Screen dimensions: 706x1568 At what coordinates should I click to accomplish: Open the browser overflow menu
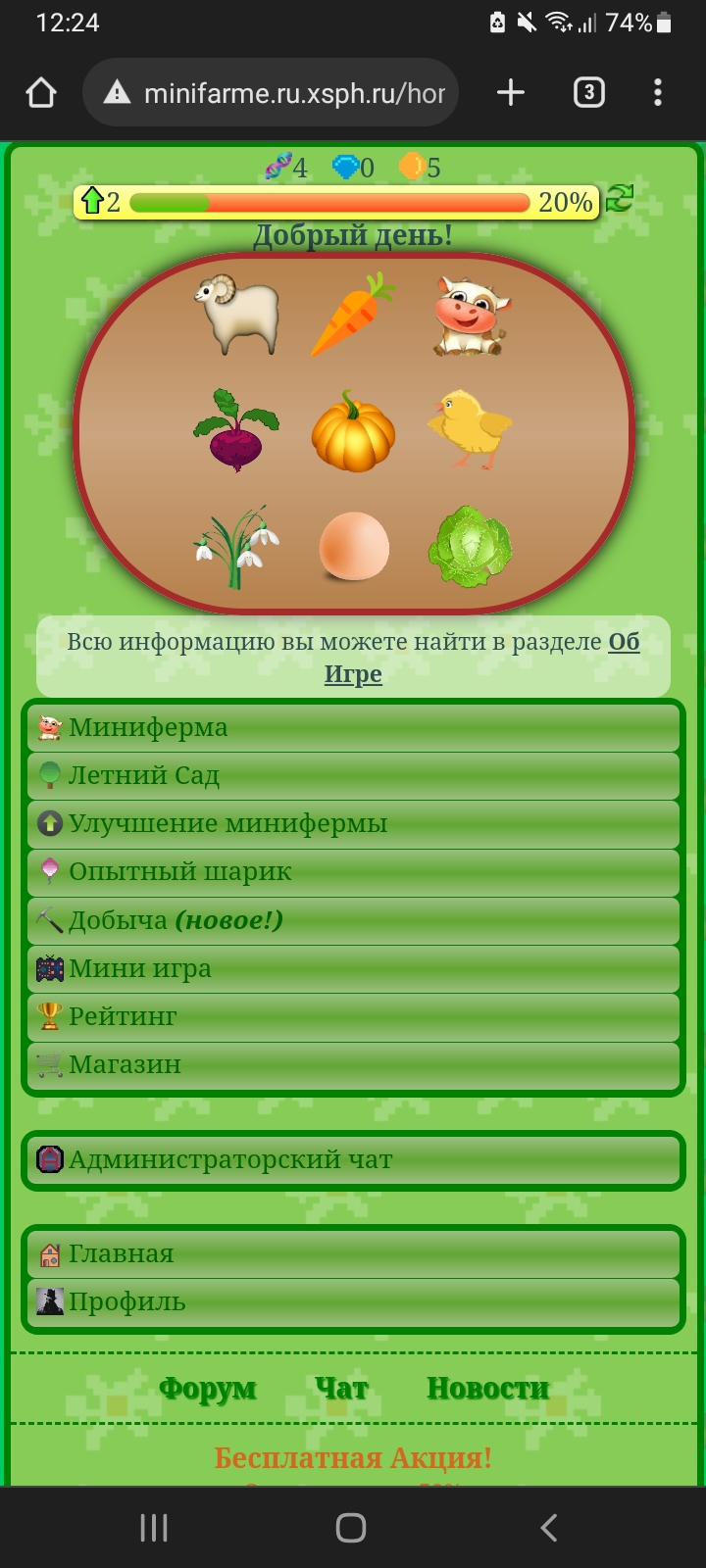coord(657,93)
